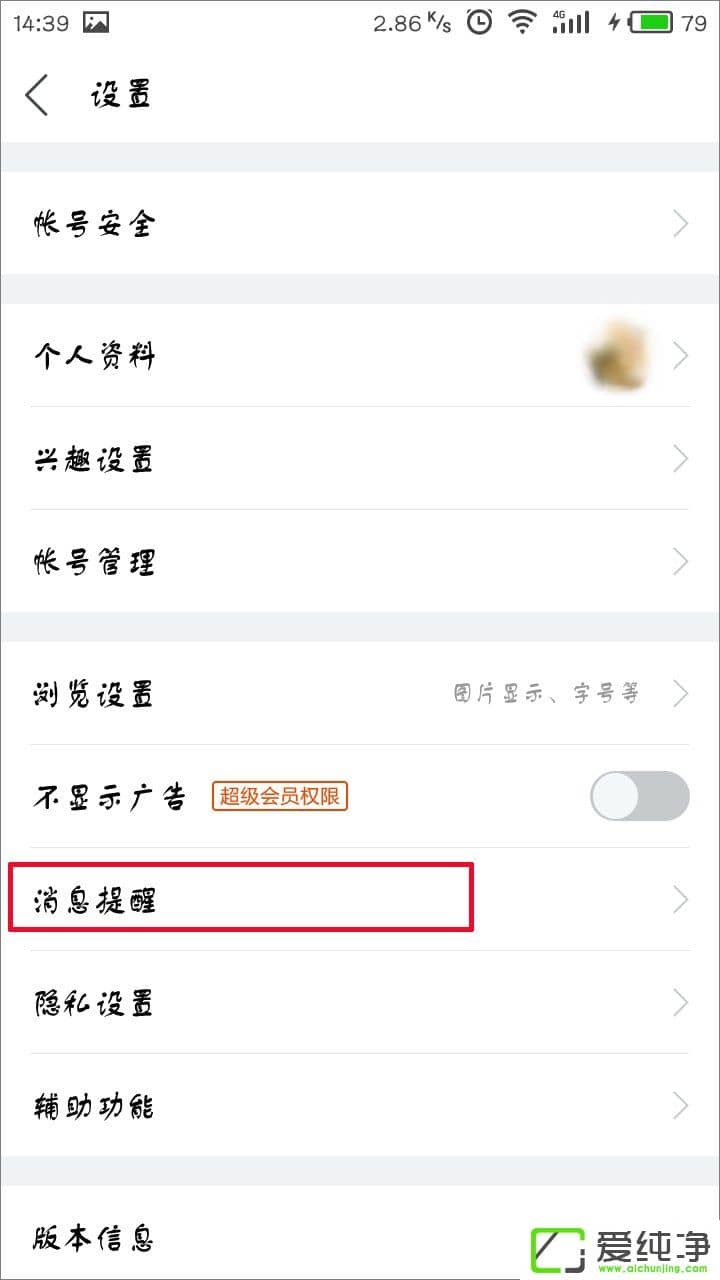
Task: Go back from the 设置 page
Action: coord(37,96)
